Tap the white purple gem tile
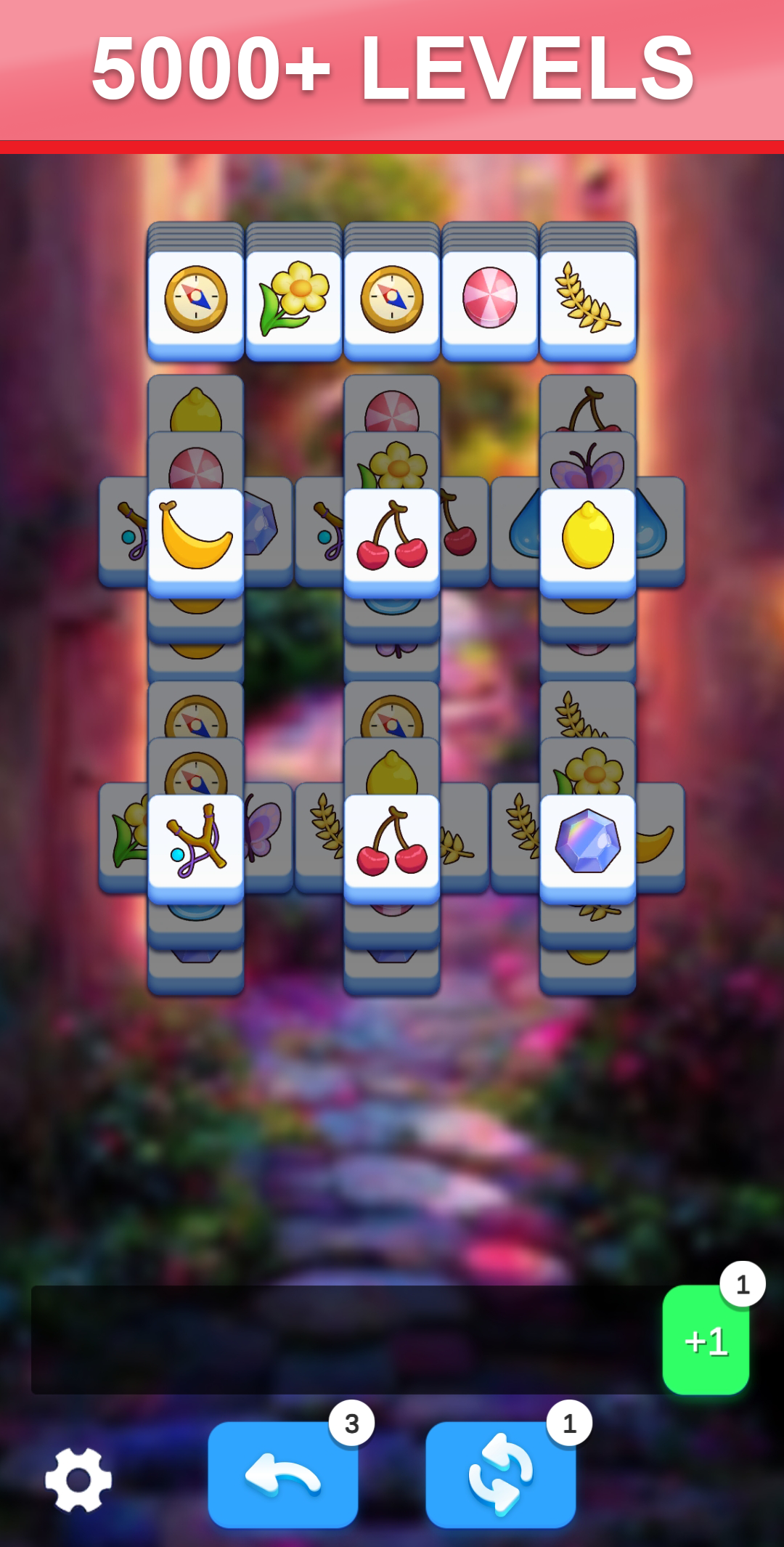Viewport: 784px width, 1547px height. pos(588,842)
